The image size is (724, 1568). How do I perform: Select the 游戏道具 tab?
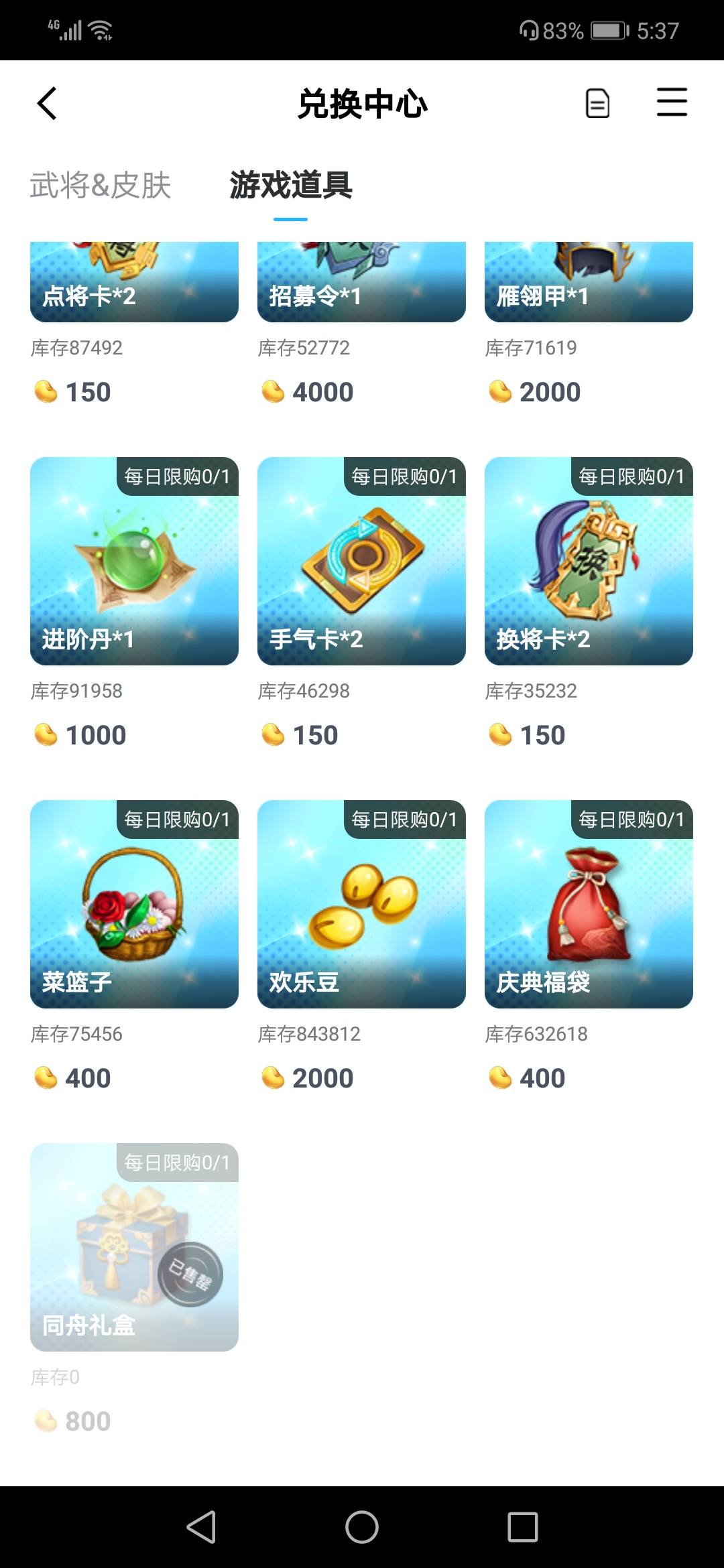(x=291, y=185)
